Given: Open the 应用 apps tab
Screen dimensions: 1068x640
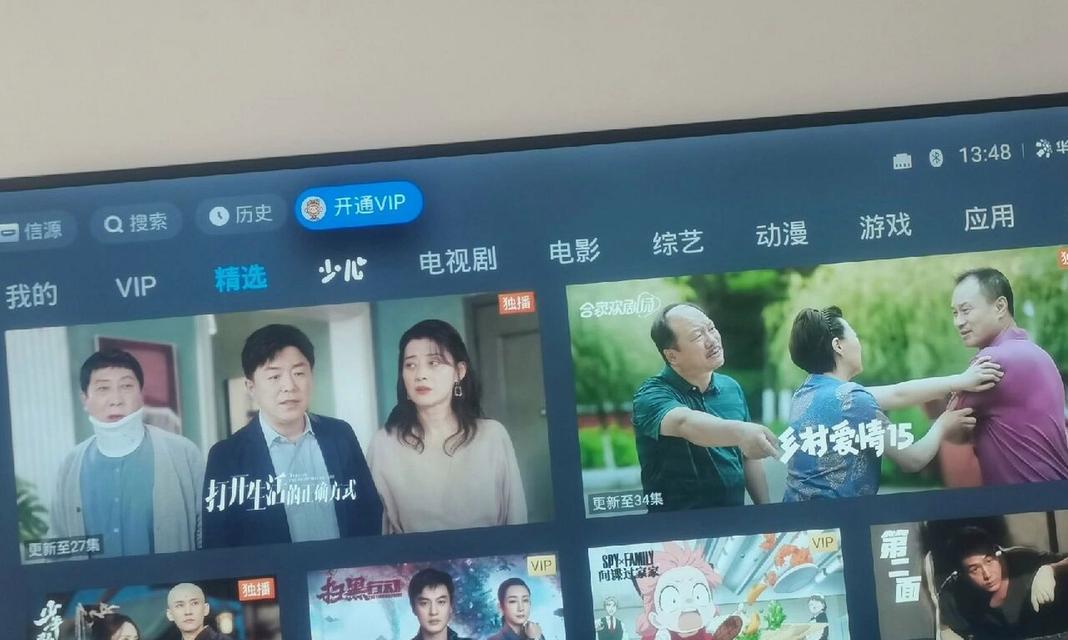Looking at the screenshot, I should 988,217.
